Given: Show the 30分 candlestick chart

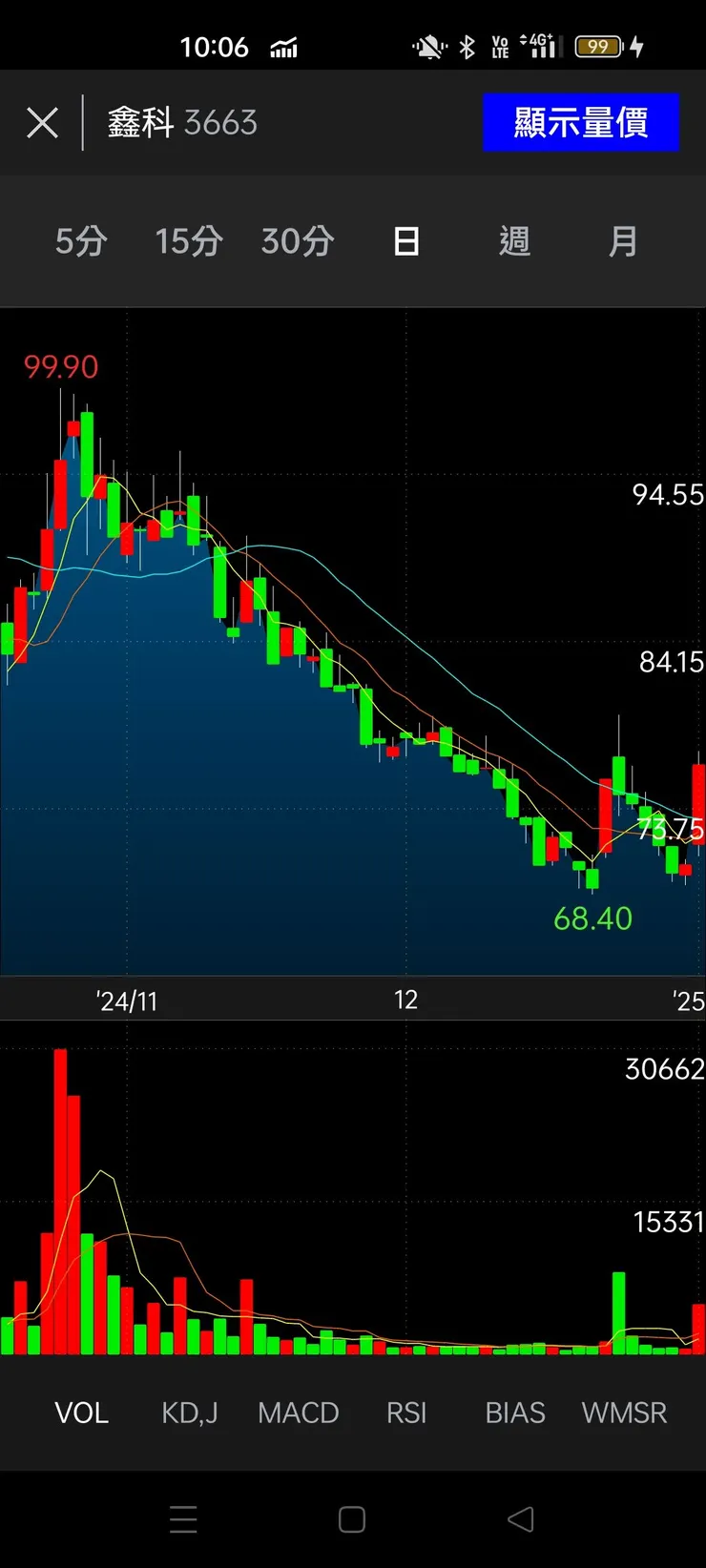Looking at the screenshot, I should tap(298, 241).
